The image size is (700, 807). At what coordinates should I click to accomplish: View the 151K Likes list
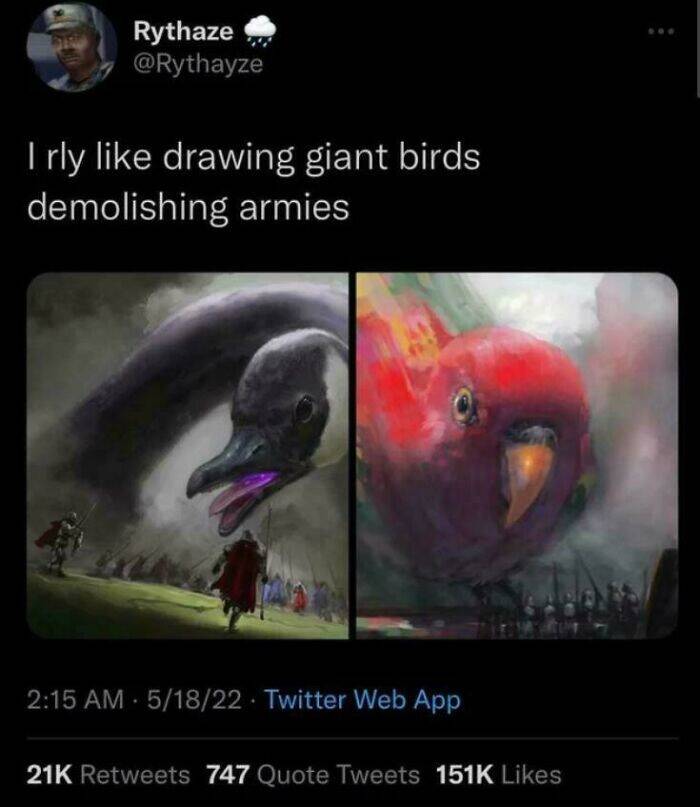point(499,774)
